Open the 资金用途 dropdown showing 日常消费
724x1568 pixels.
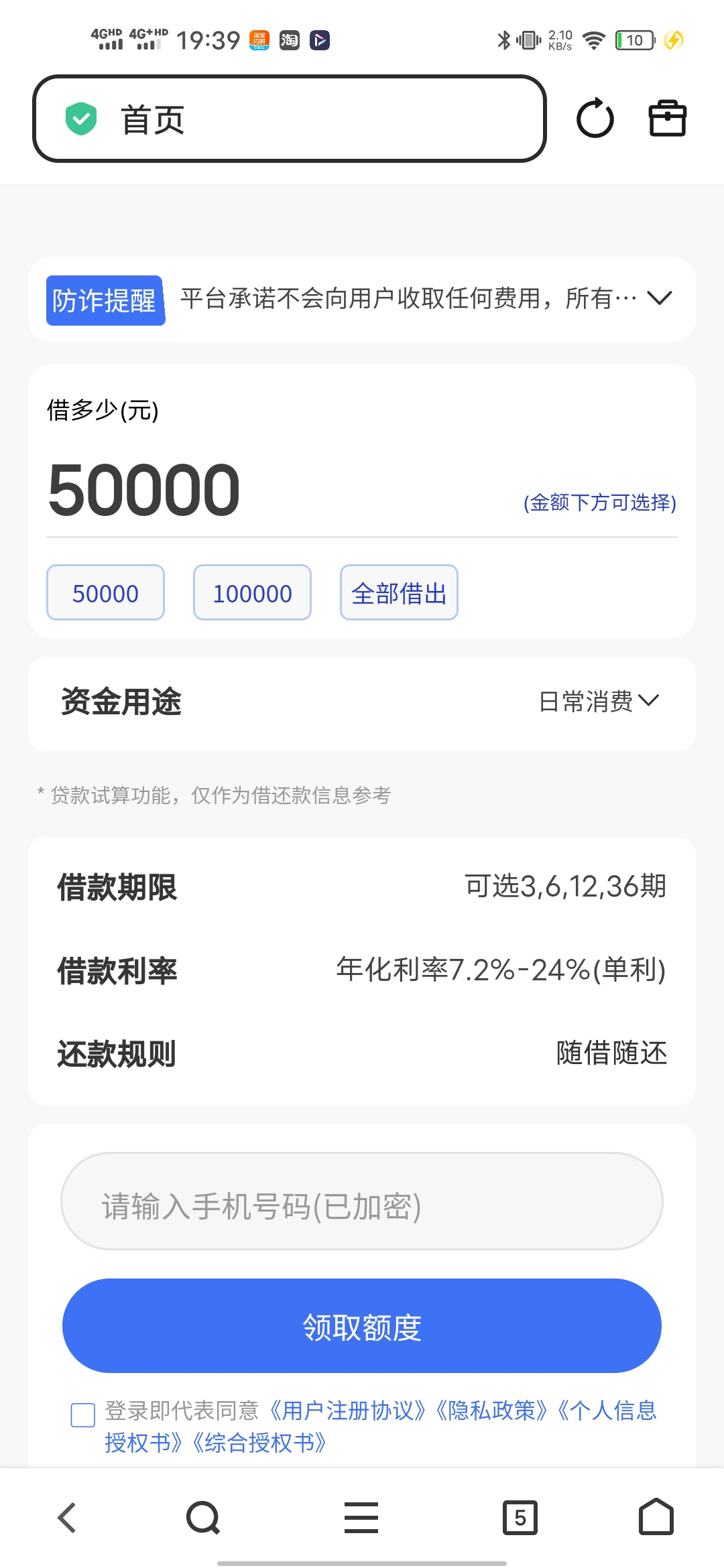point(599,702)
